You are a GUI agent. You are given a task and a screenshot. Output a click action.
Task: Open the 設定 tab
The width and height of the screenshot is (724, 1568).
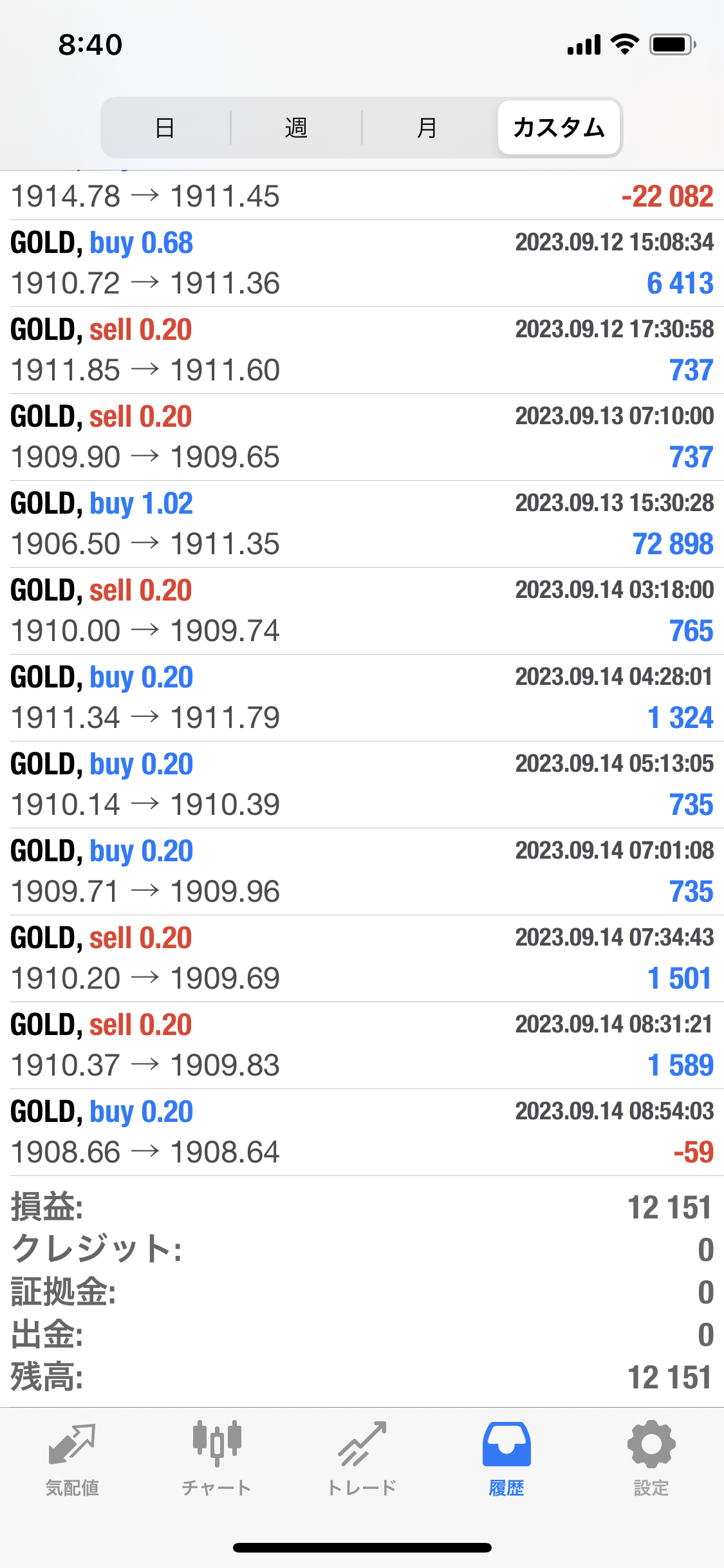[651, 1459]
